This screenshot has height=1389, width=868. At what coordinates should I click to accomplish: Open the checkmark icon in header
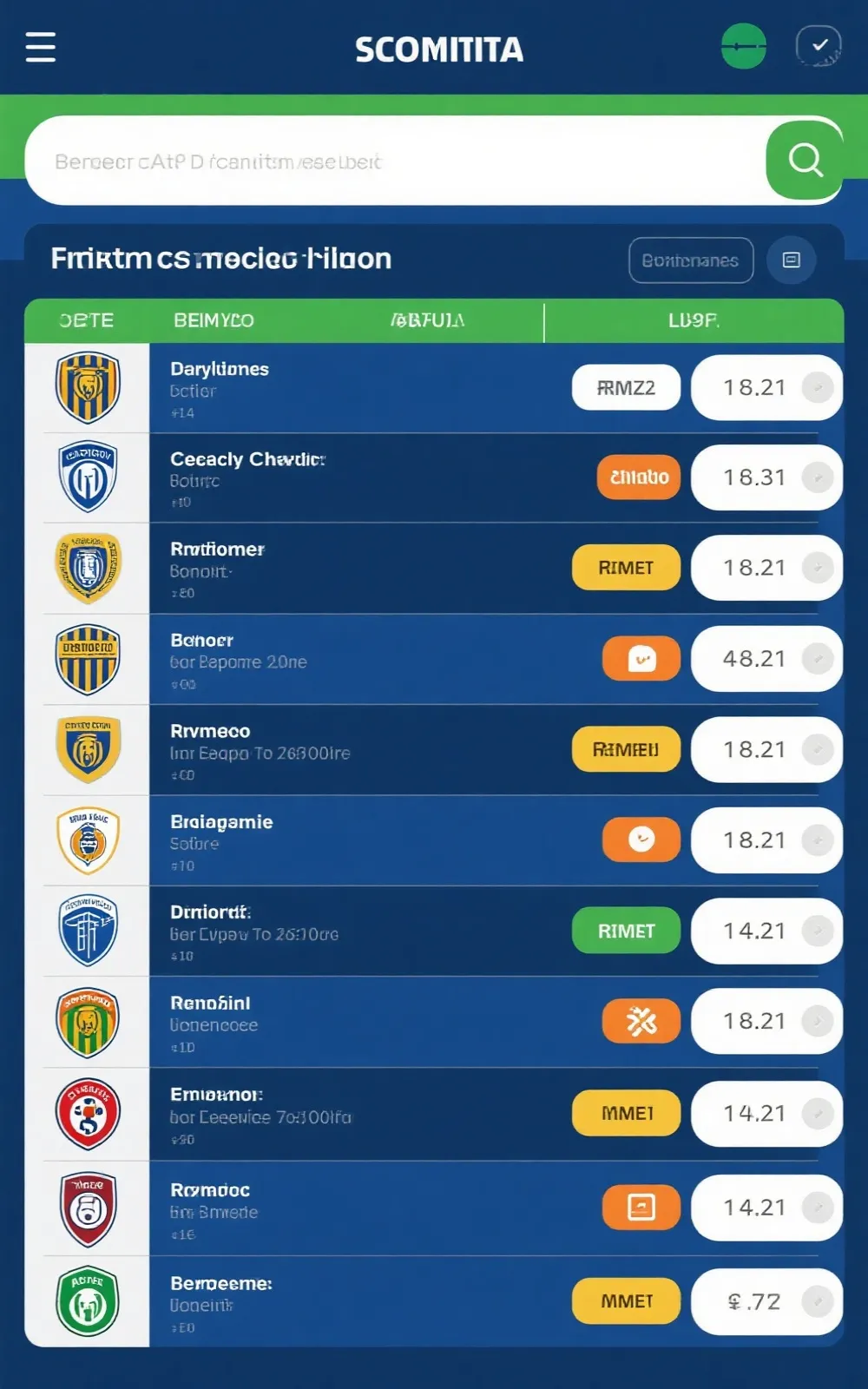819,47
